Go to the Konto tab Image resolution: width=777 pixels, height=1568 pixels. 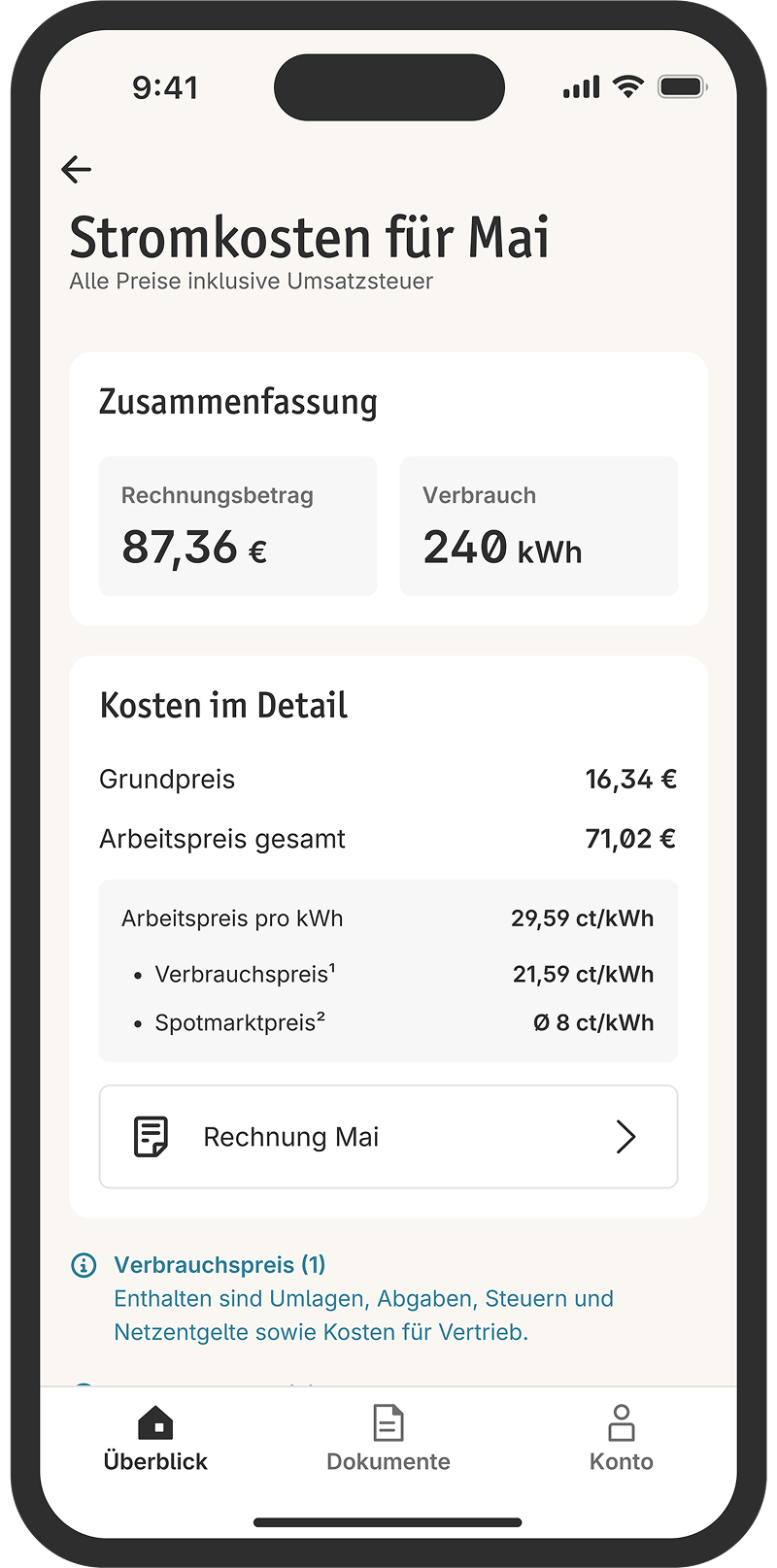[621, 1439]
